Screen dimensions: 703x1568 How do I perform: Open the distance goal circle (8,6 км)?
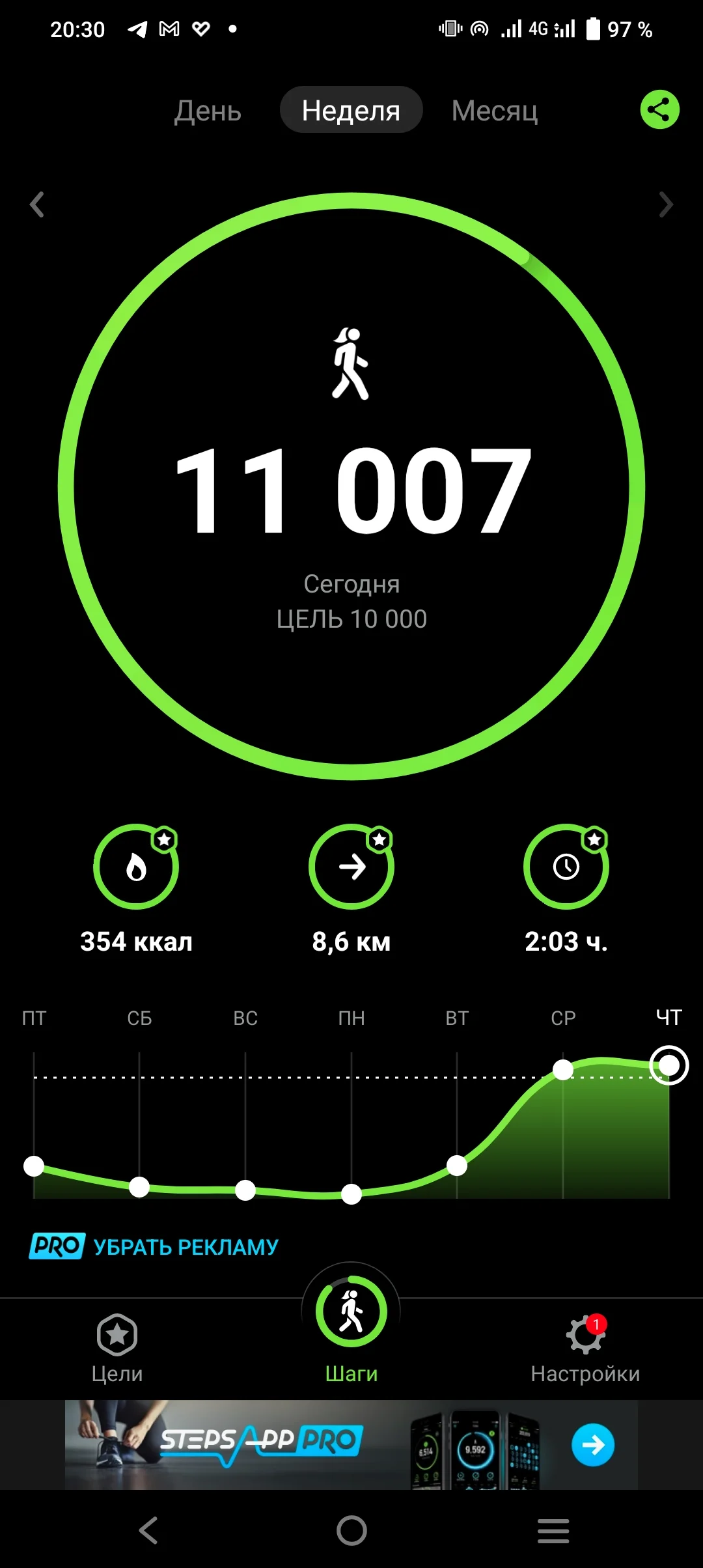pyautogui.click(x=351, y=867)
